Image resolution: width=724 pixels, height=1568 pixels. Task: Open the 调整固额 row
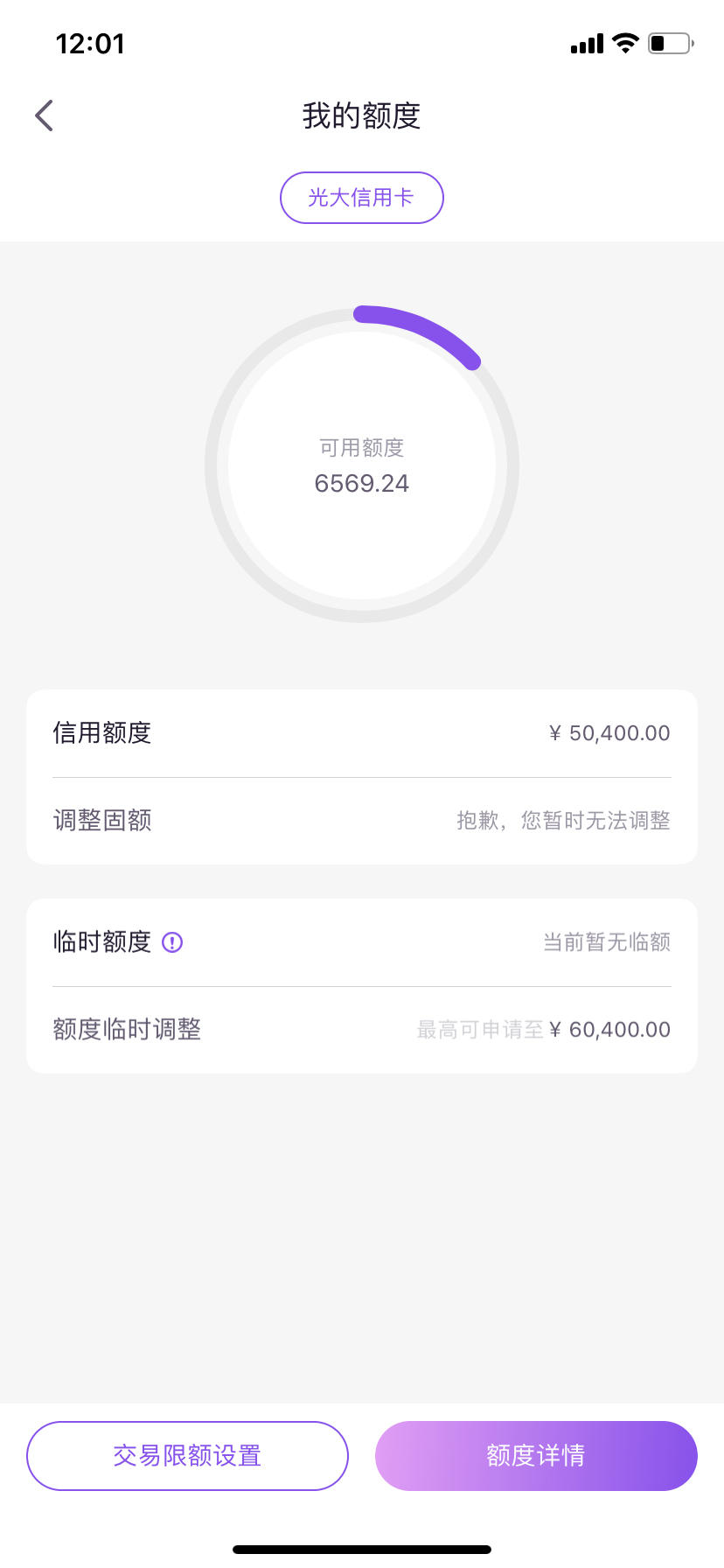pyautogui.click(x=362, y=821)
